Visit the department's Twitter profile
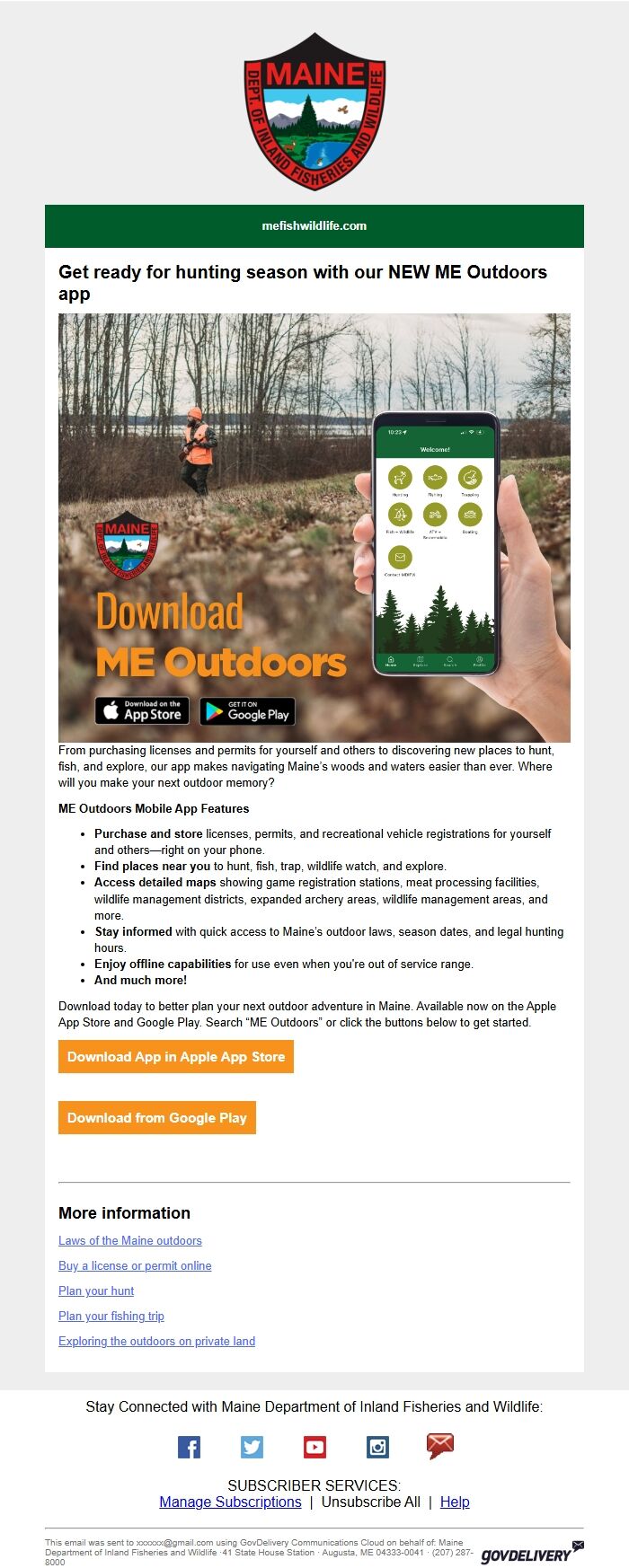 pyautogui.click(x=252, y=1447)
